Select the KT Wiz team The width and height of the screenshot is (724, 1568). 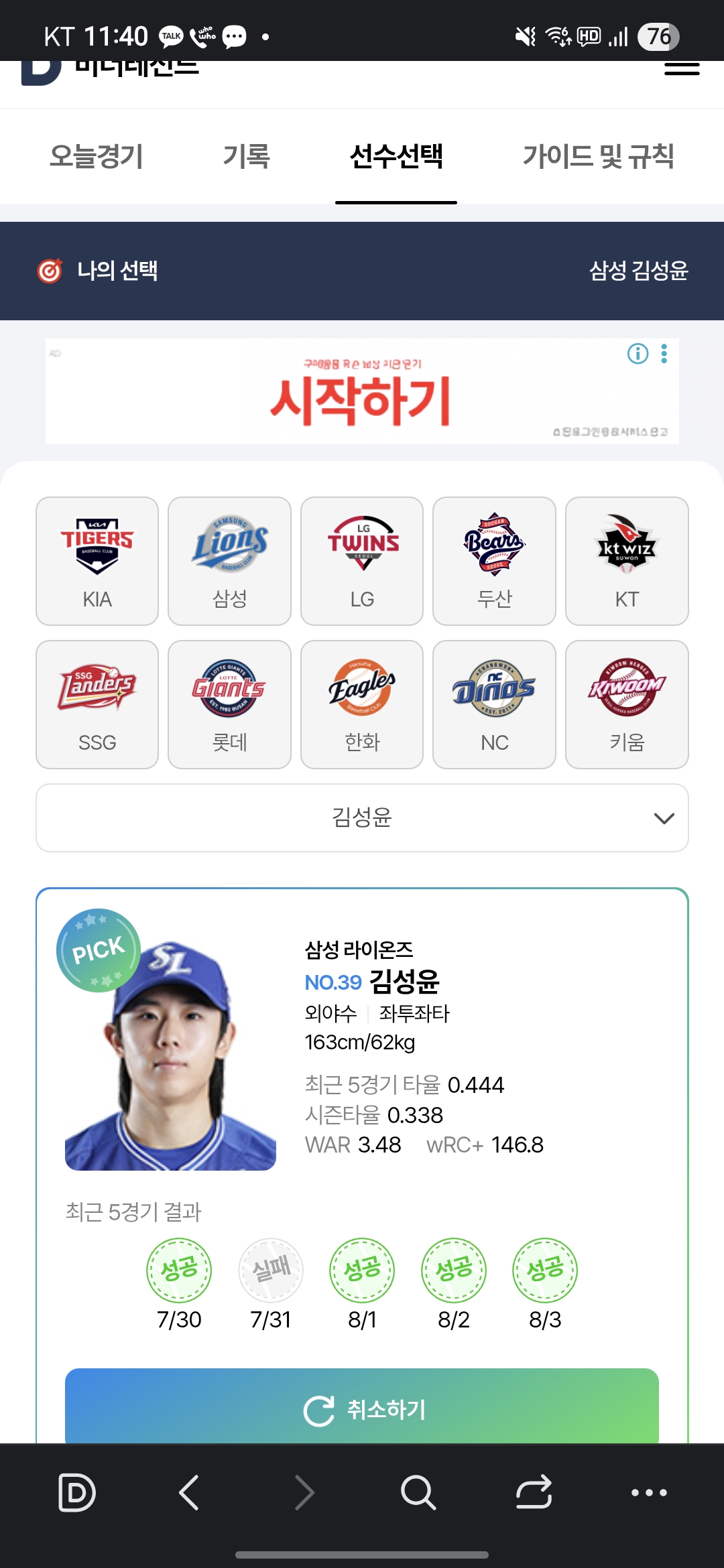coord(627,561)
